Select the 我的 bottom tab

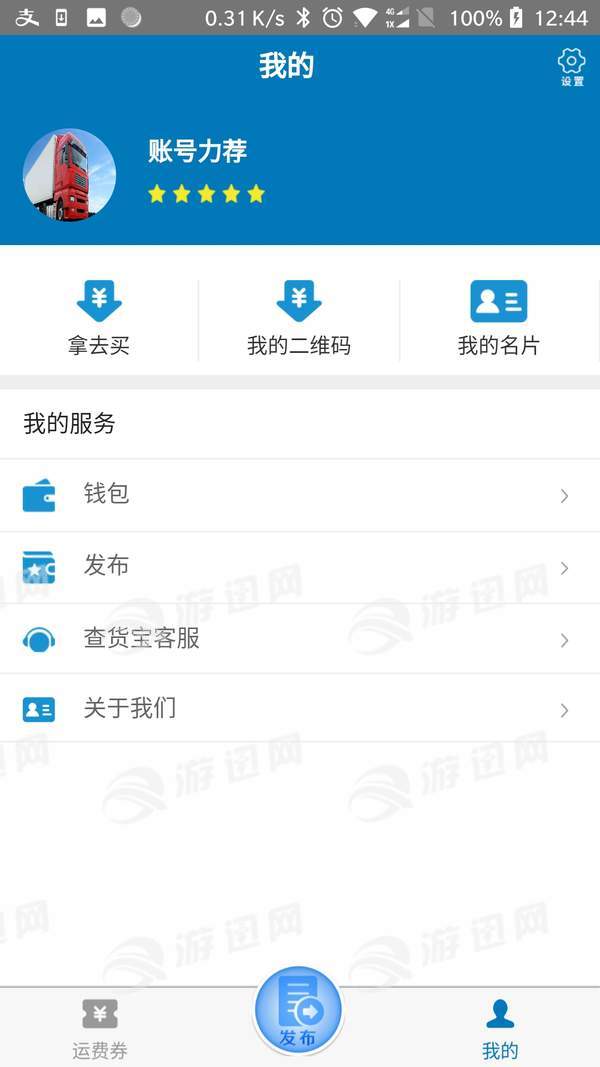point(500,1028)
